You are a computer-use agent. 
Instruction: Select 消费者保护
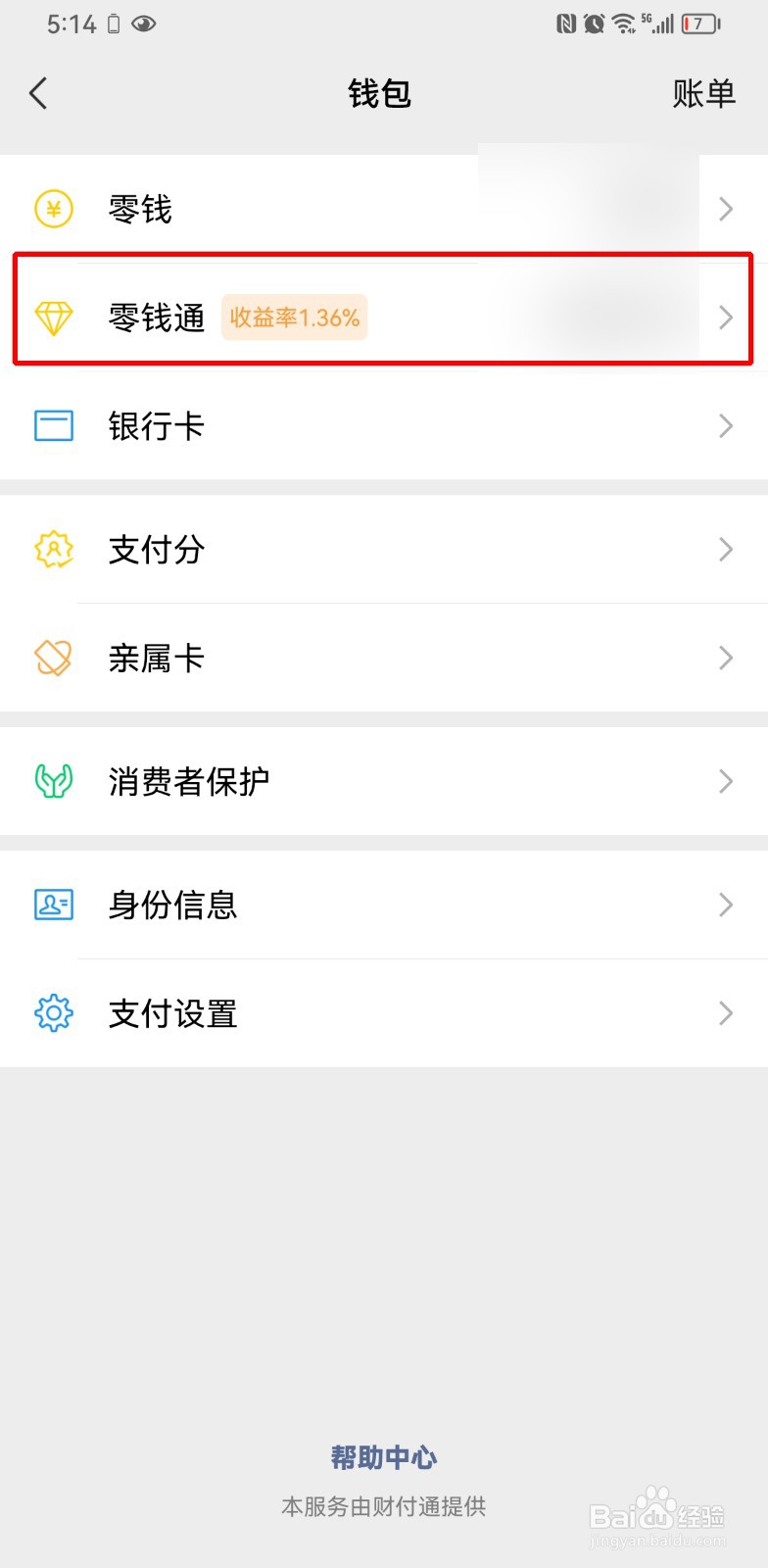click(x=382, y=781)
